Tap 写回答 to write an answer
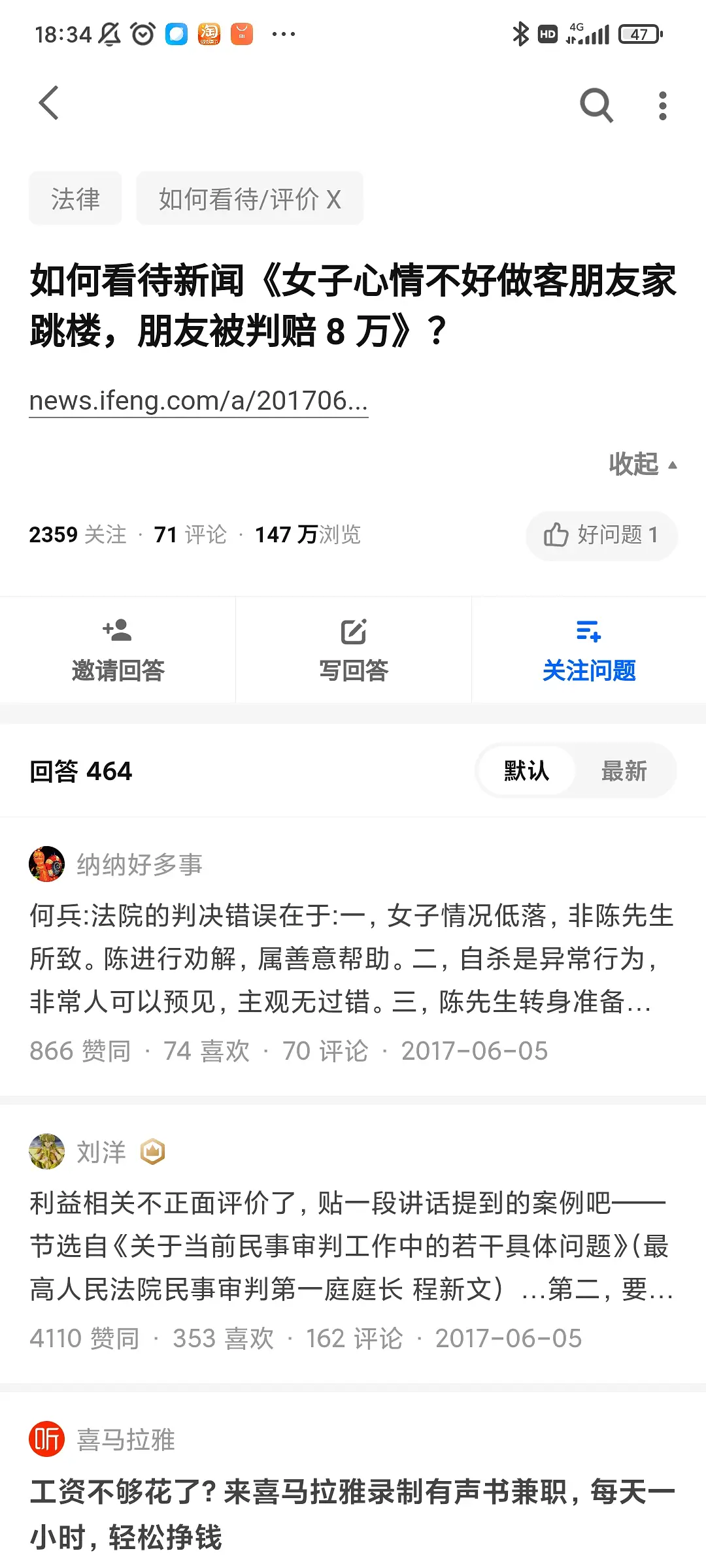This screenshot has width=706, height=1568. pyautogui.click(x=354, y=650)
